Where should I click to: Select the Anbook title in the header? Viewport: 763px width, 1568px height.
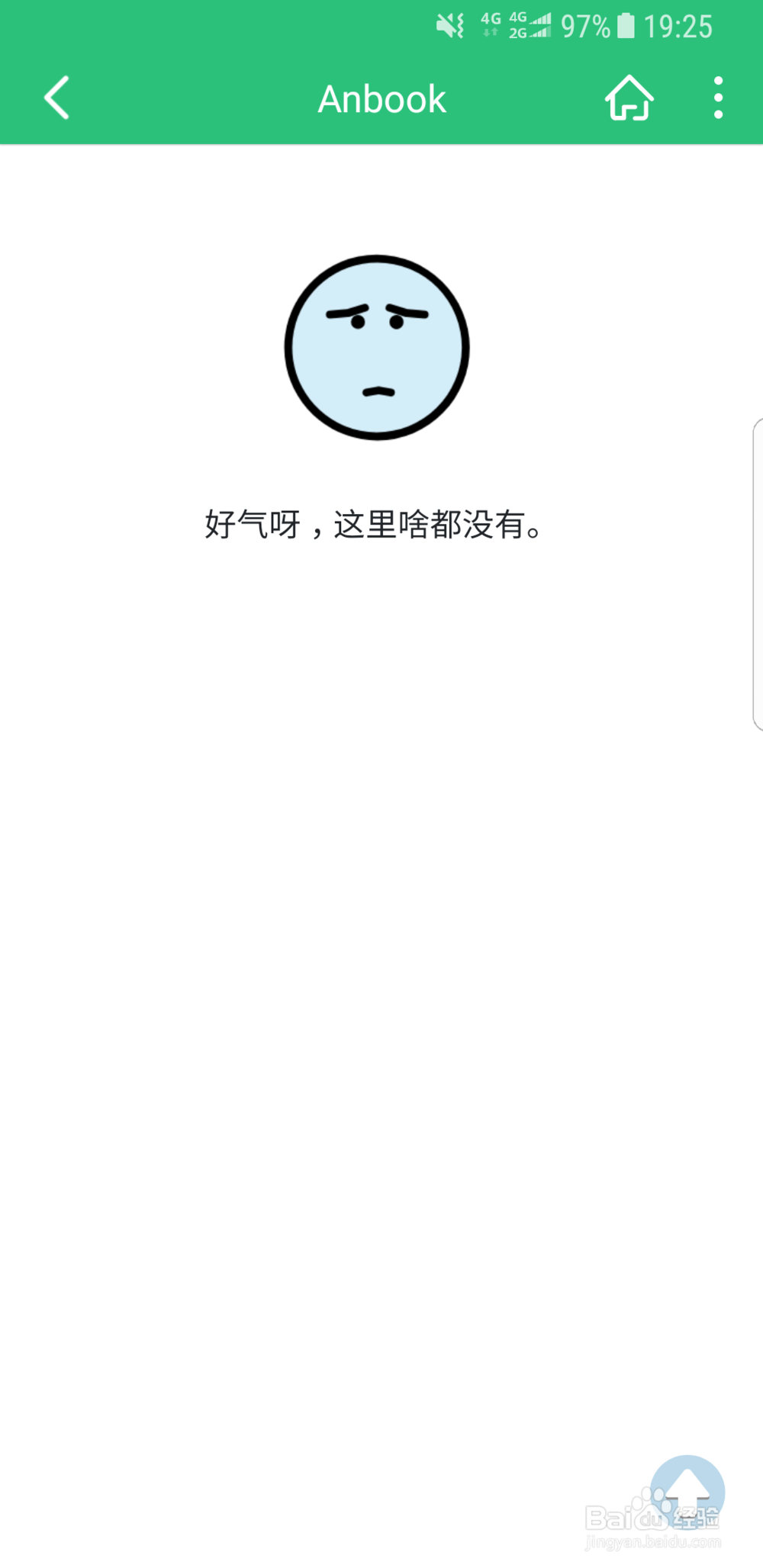pyautogui.click(x=381, y=98)
